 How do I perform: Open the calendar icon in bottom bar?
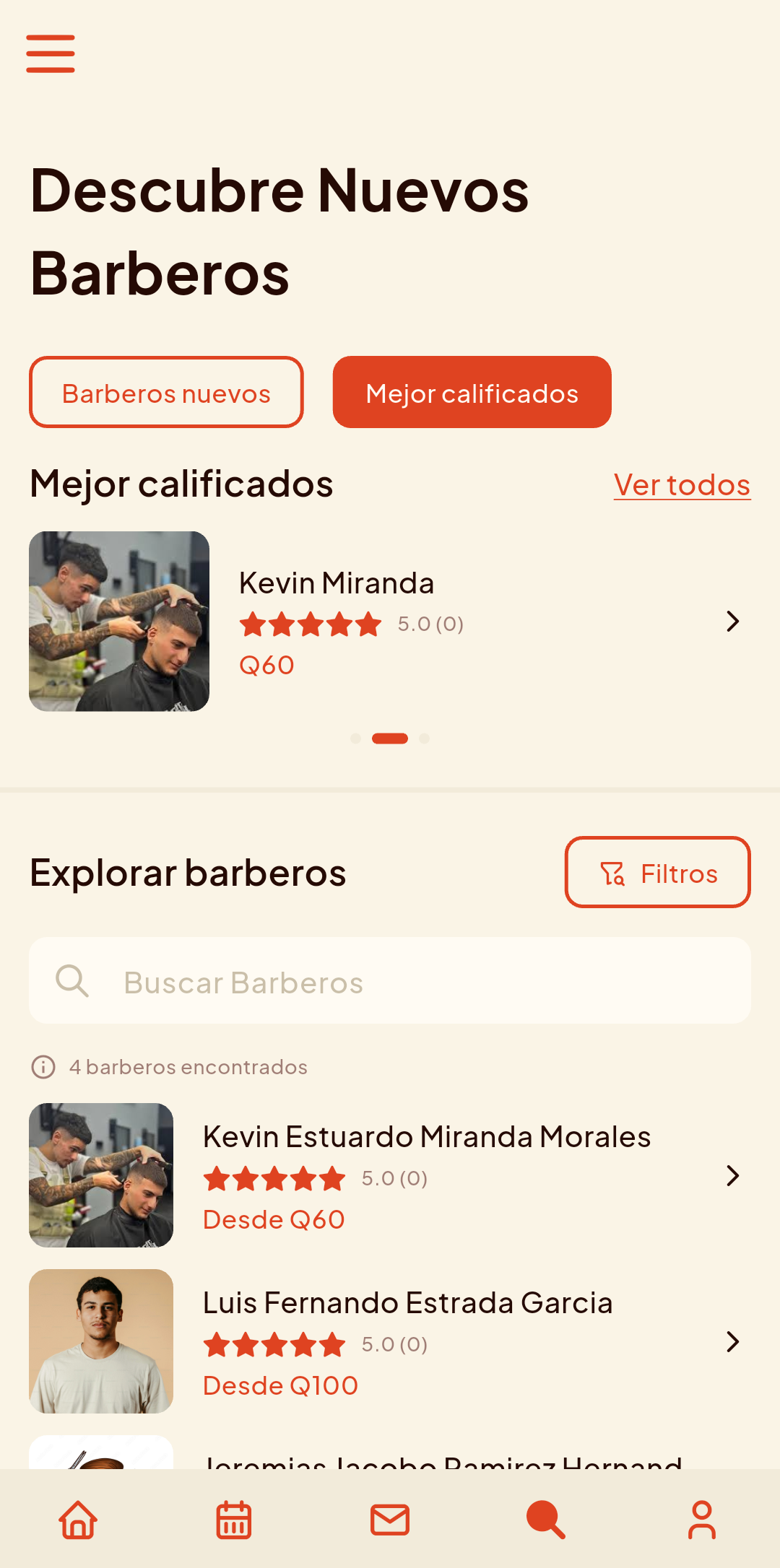[x=233, y=1521]
